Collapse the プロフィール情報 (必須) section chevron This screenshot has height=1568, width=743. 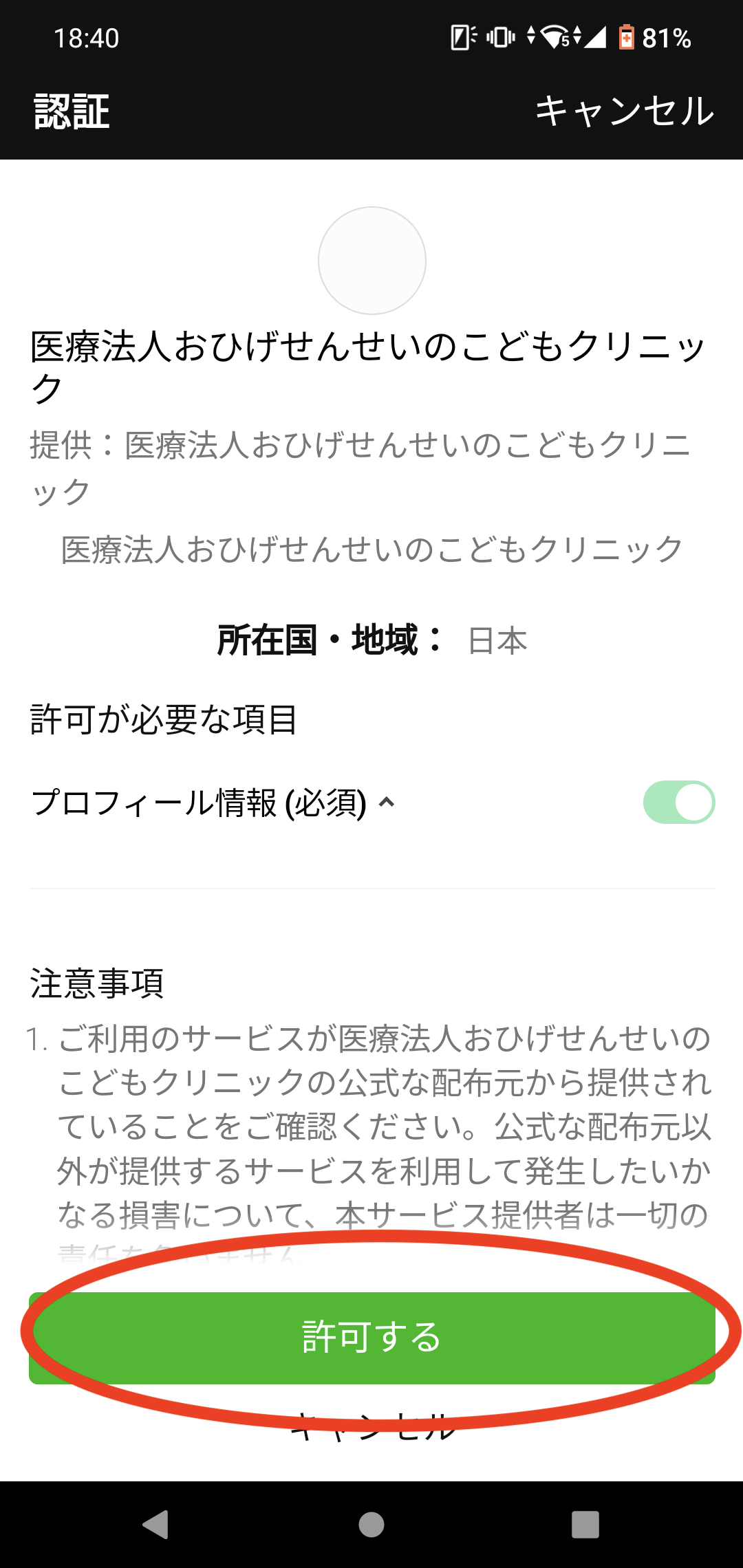[x=387, y=802]
